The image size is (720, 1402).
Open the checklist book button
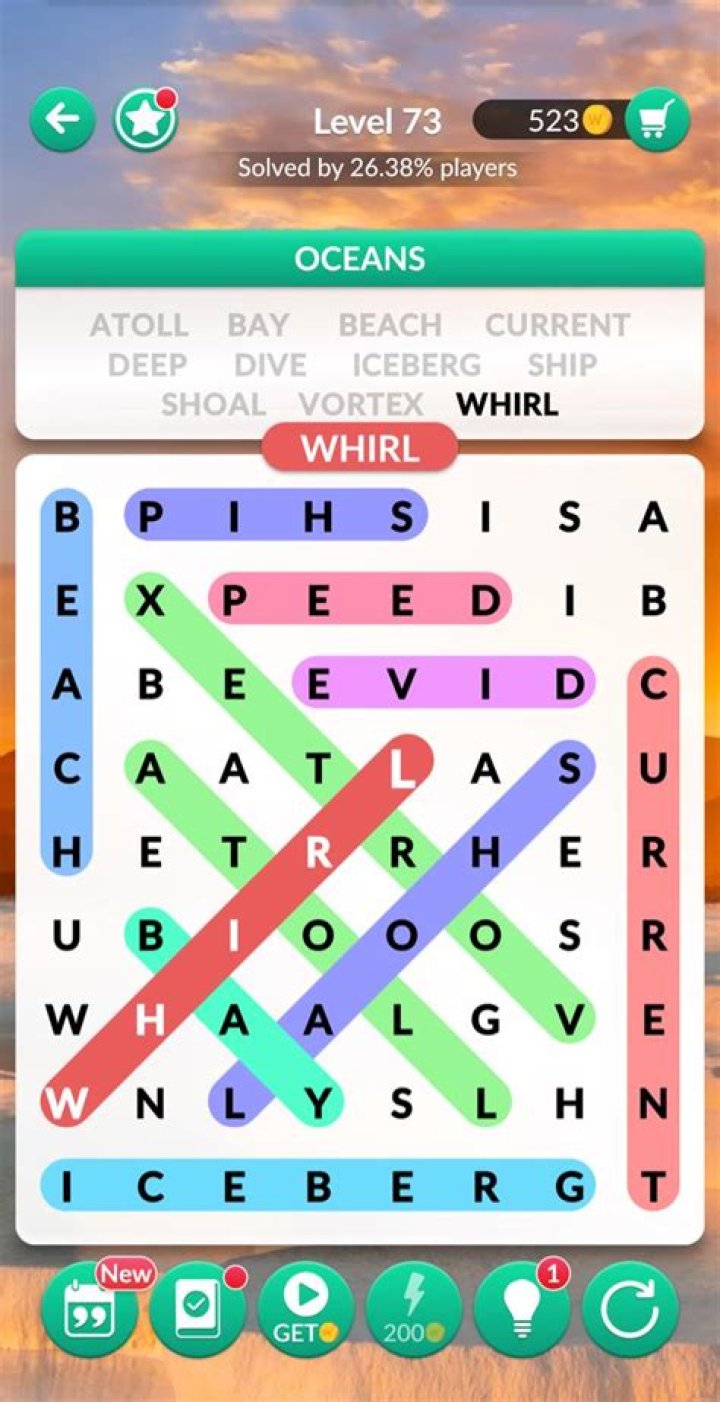(198, 1309)
